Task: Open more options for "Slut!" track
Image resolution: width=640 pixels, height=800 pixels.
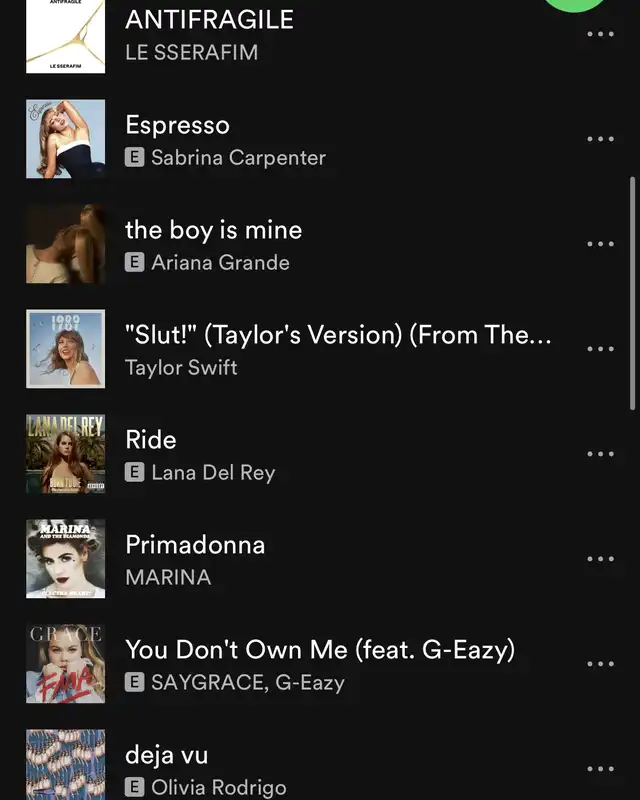Action: coord(600,349)
